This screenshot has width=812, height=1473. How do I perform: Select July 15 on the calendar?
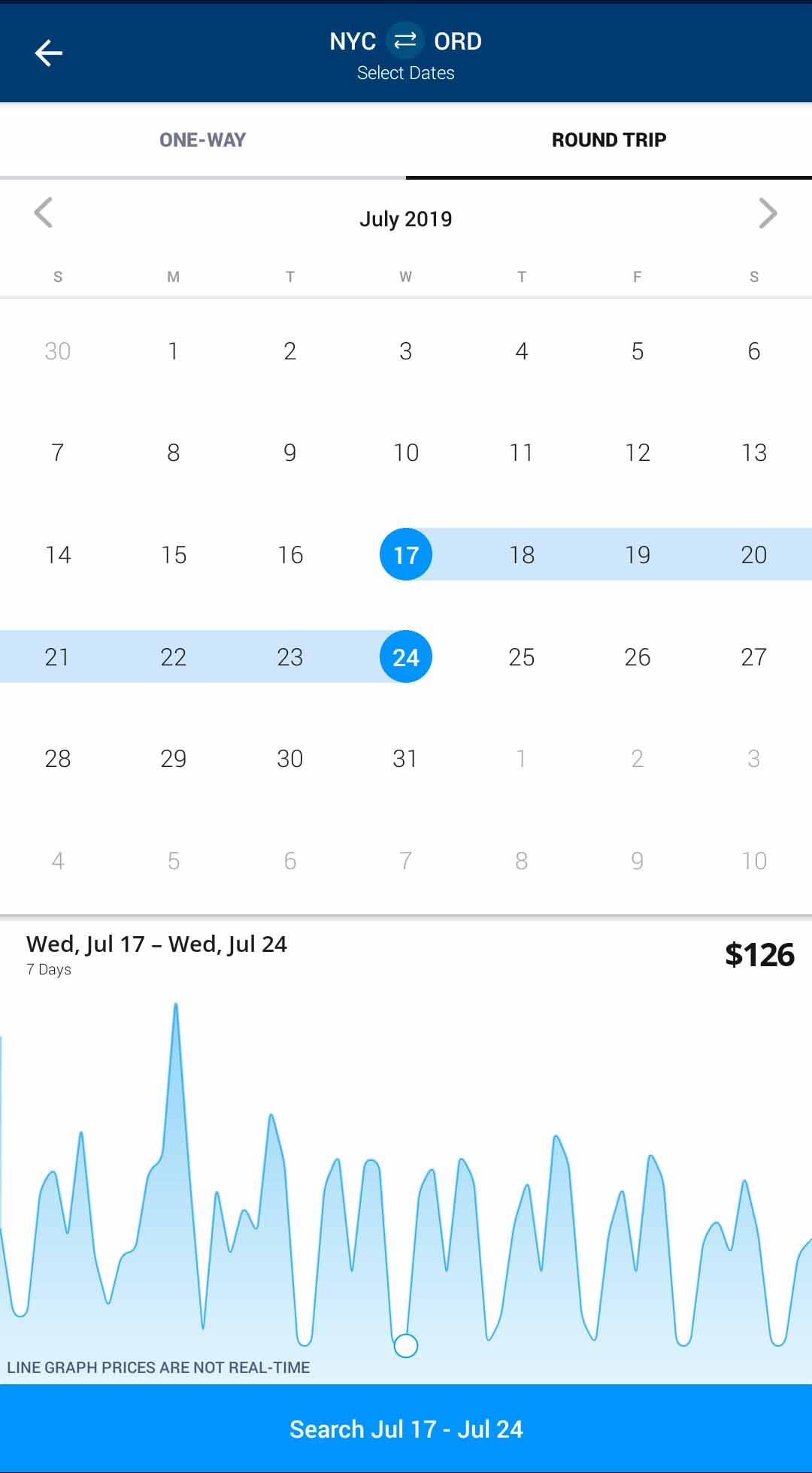(x=174, y=555)
